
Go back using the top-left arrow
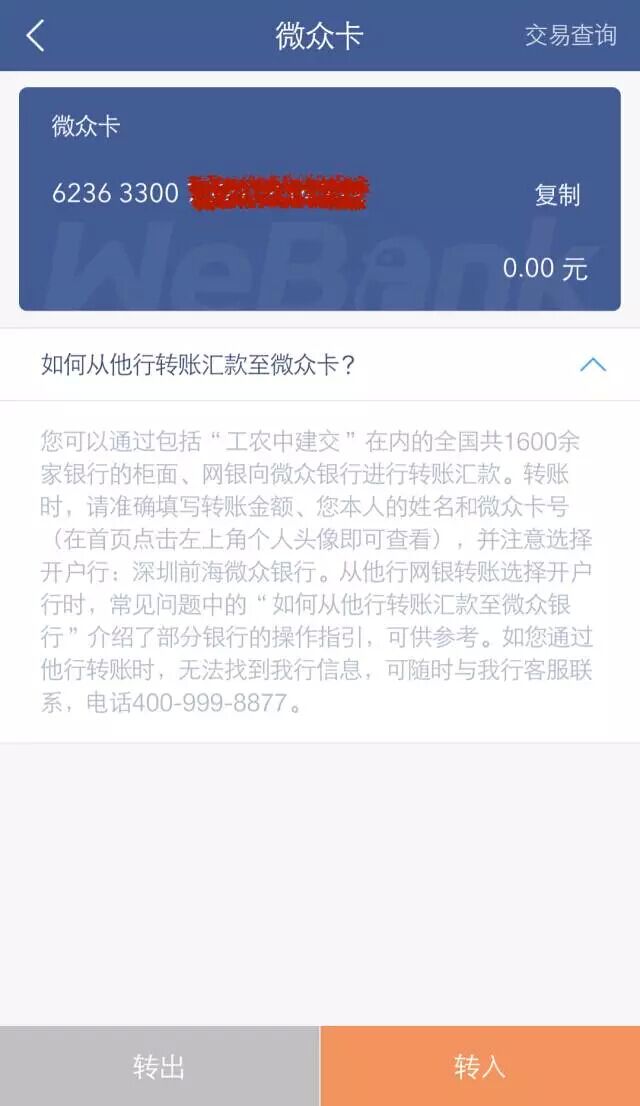tap(36, 36)
